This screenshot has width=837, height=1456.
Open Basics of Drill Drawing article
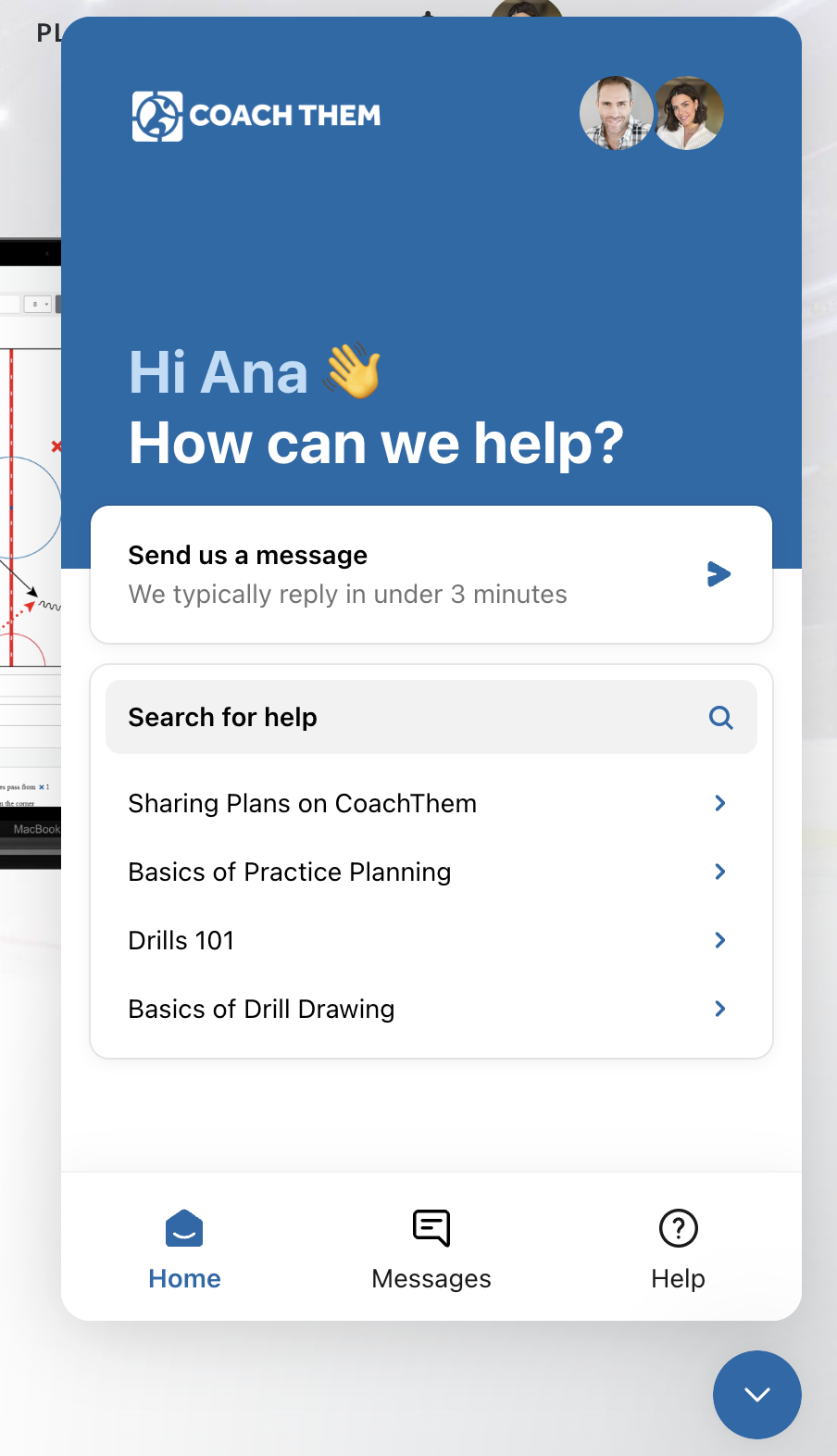(431, 1009)
